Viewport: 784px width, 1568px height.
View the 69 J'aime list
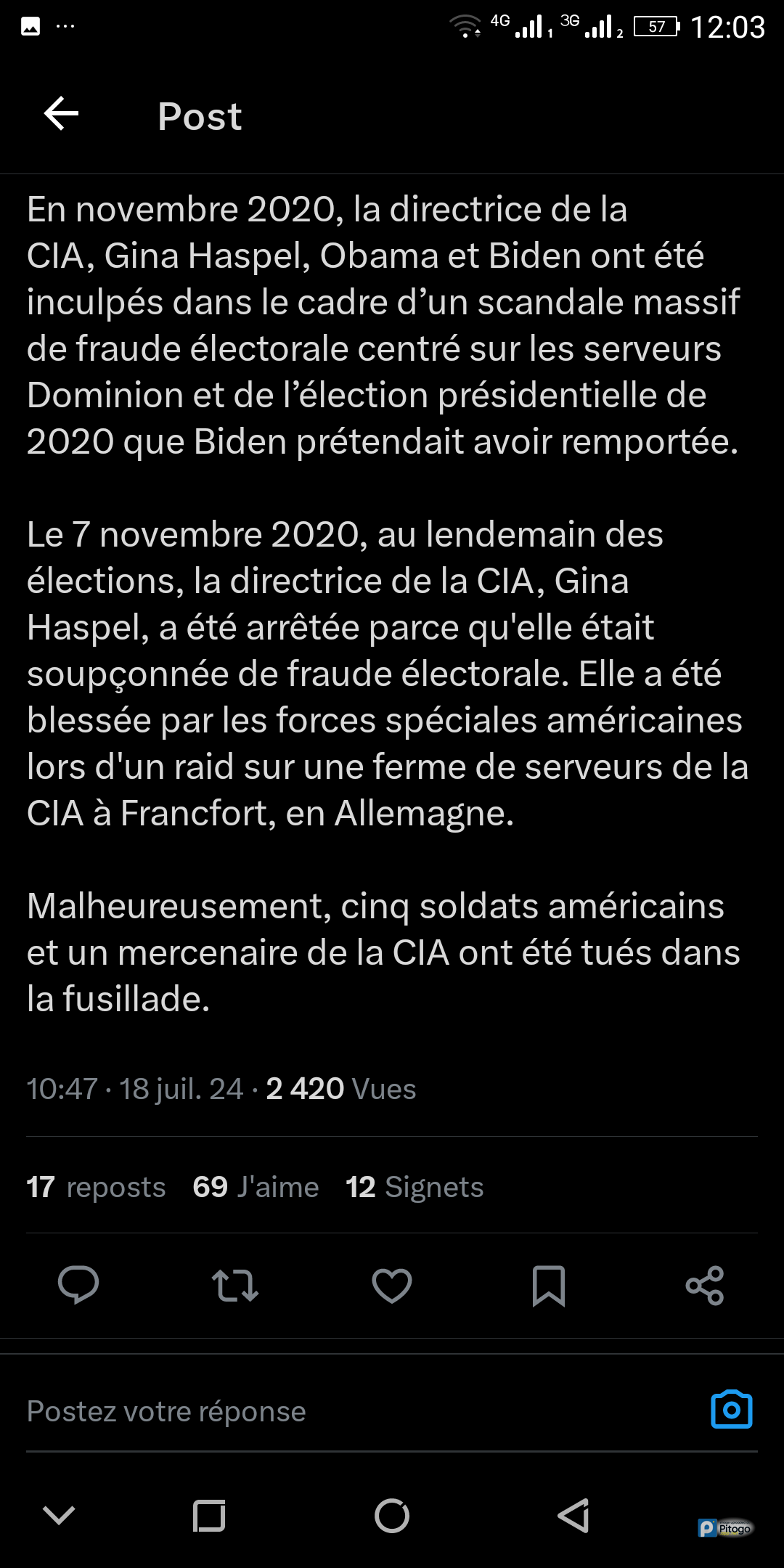point(256,1188)
